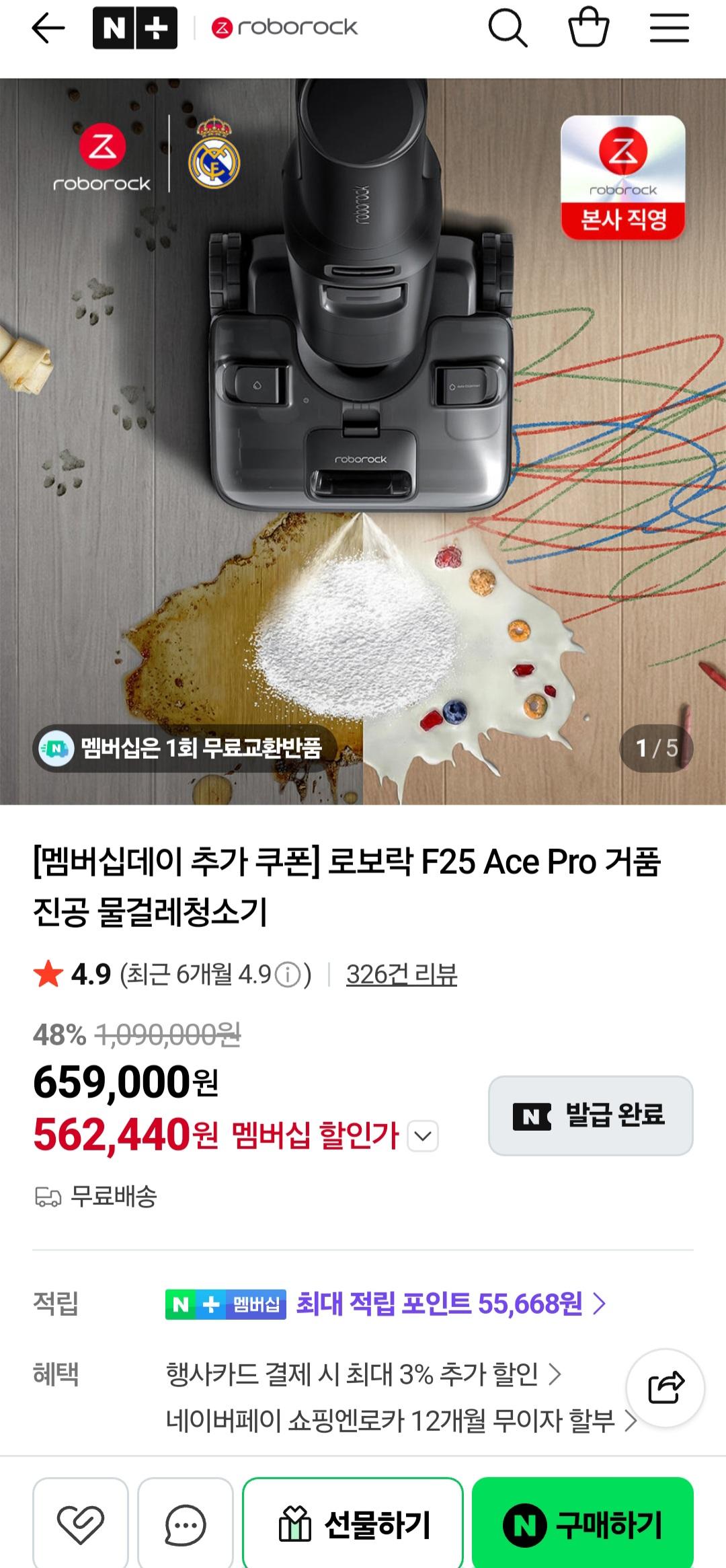Open the search icon
This screenshot has height=1568, width=726.
click(508, 28)
